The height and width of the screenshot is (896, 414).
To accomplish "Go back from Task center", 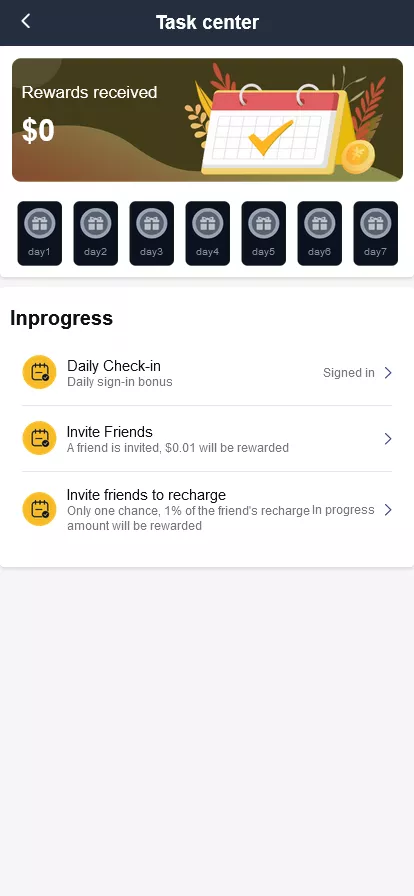I will pos(25,22).
